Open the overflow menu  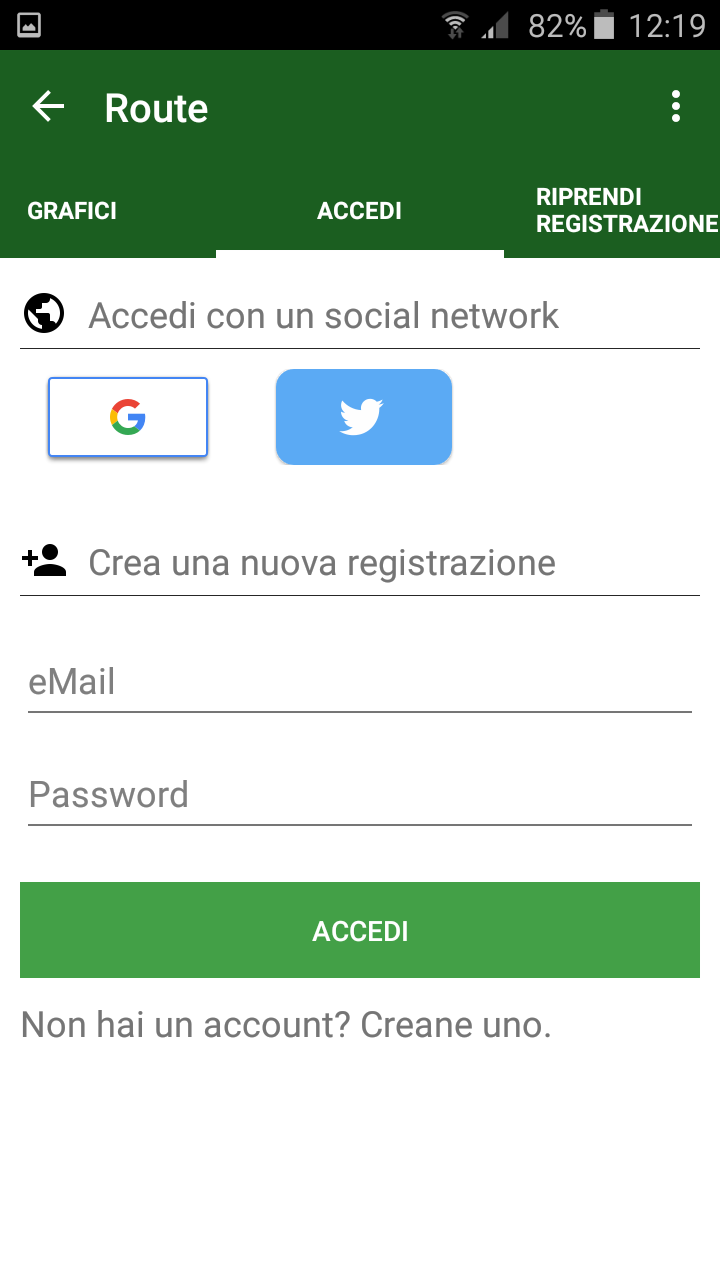pyautogui.click(x=676, y=106)
